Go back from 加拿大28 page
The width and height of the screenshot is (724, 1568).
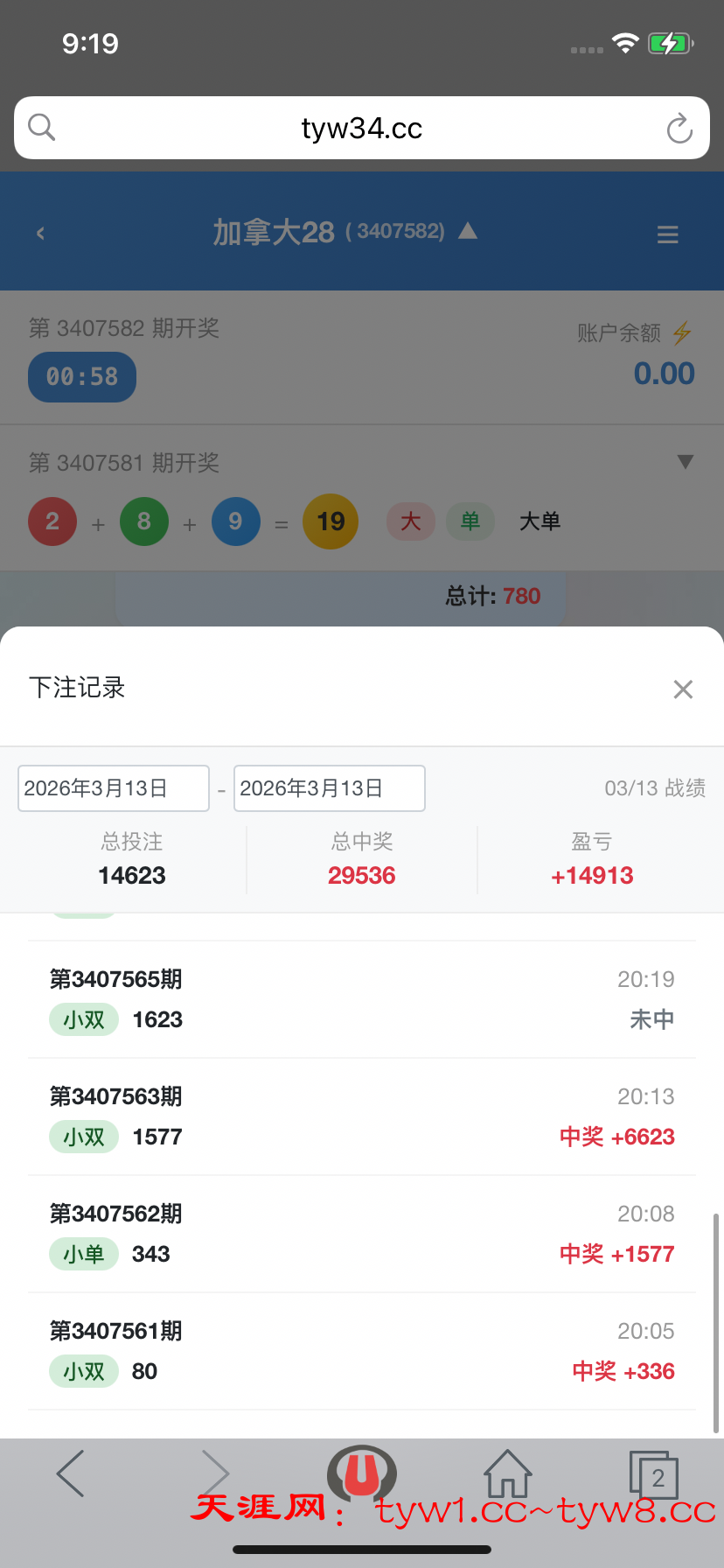pos(40,234)
